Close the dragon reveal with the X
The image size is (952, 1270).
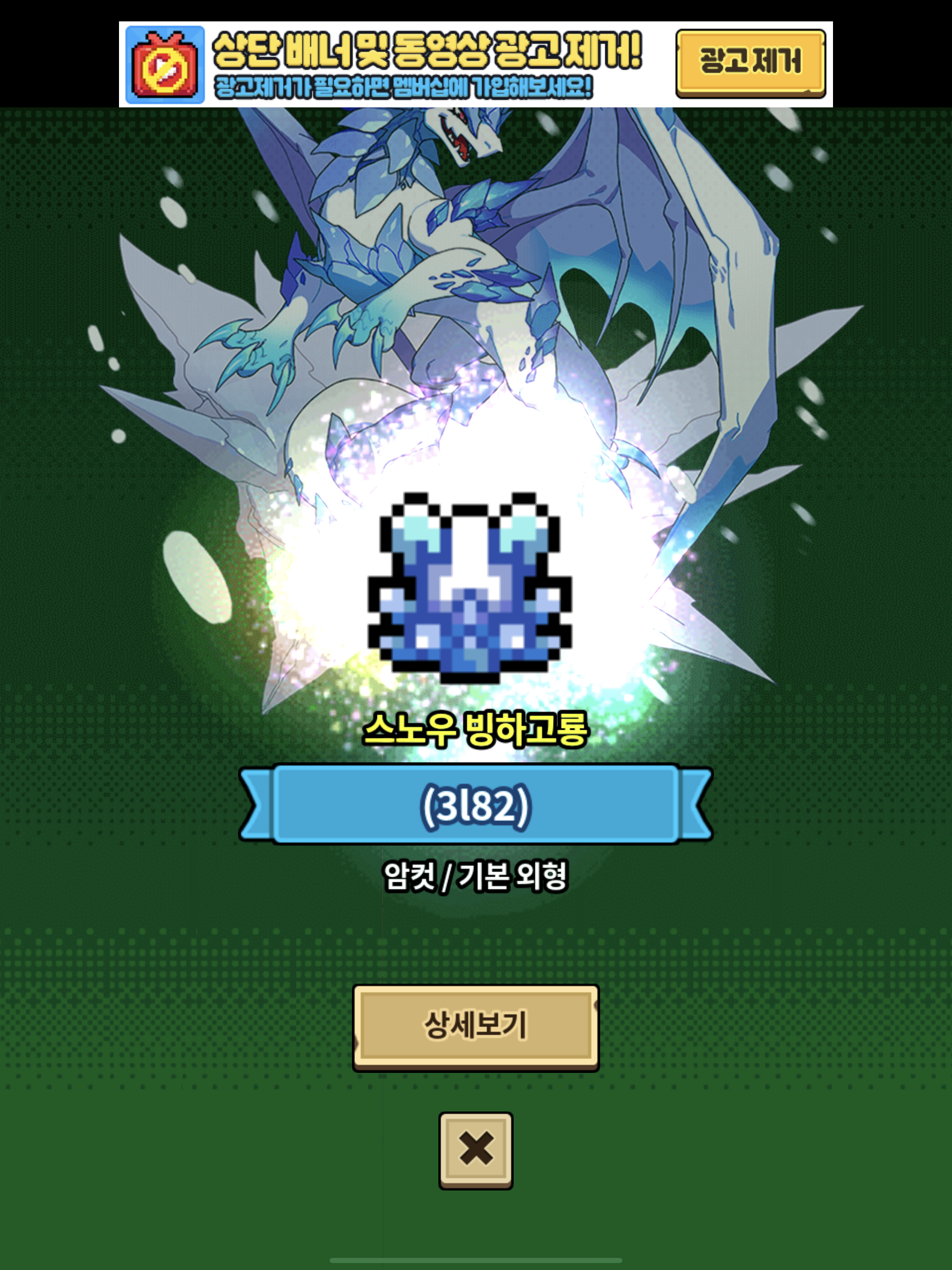(x=476, y=1149)
